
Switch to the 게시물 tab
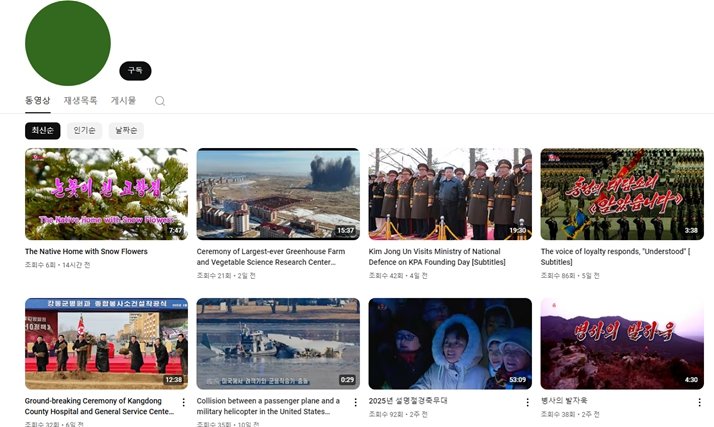[x=123, y=101]
